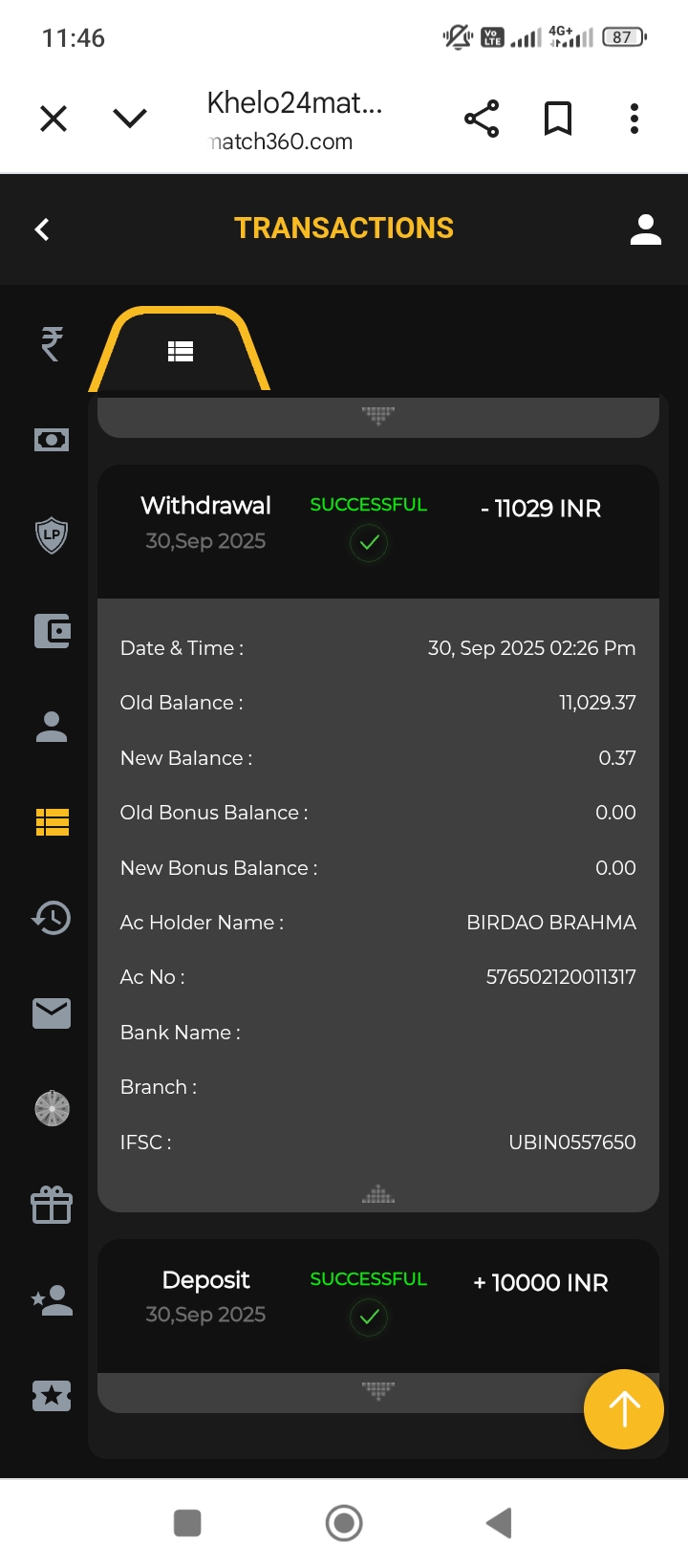Open the rupee icon in sidebar
The image size is (688, 1568).
(52, 344)
